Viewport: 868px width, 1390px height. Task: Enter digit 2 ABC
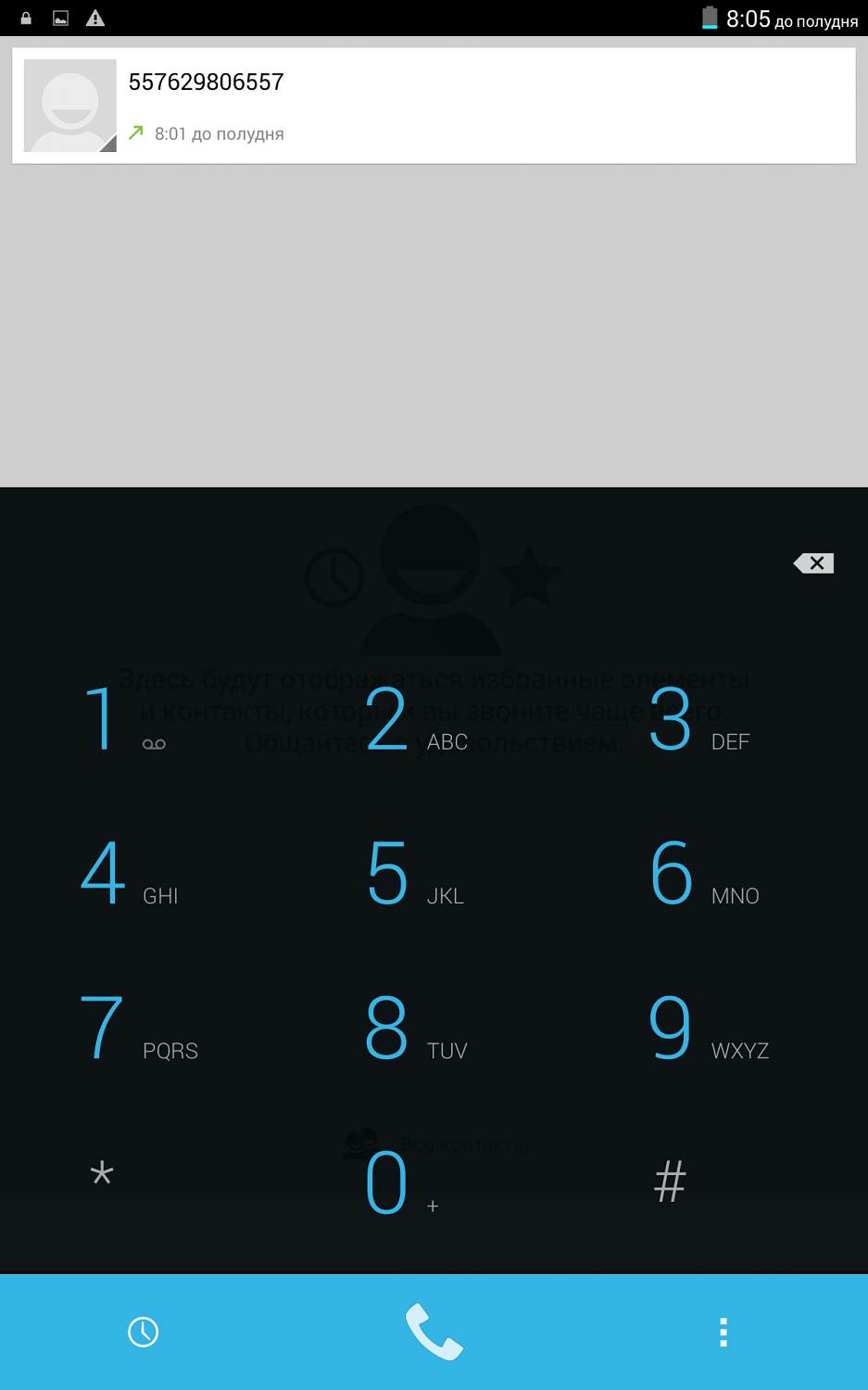point(412,720)
